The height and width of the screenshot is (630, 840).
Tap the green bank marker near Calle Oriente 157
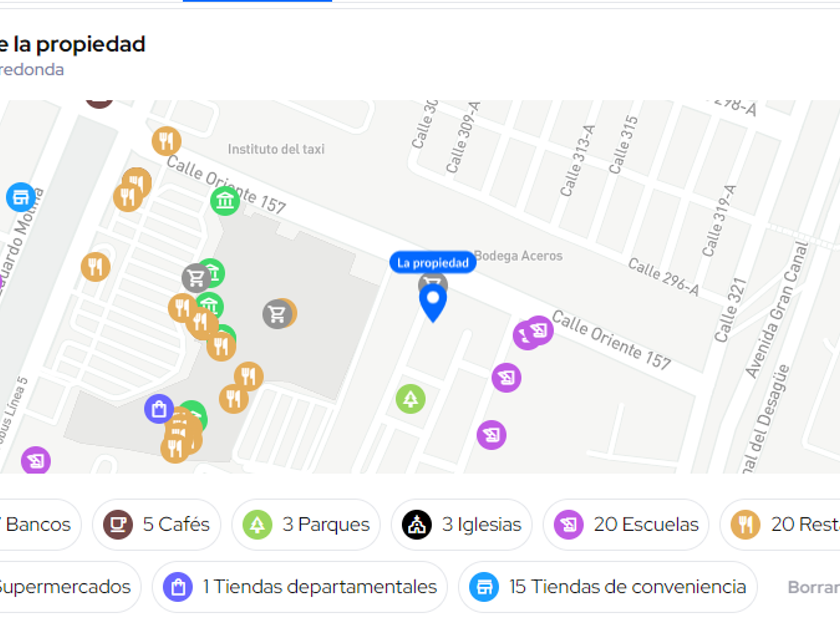tap(225, 201)
